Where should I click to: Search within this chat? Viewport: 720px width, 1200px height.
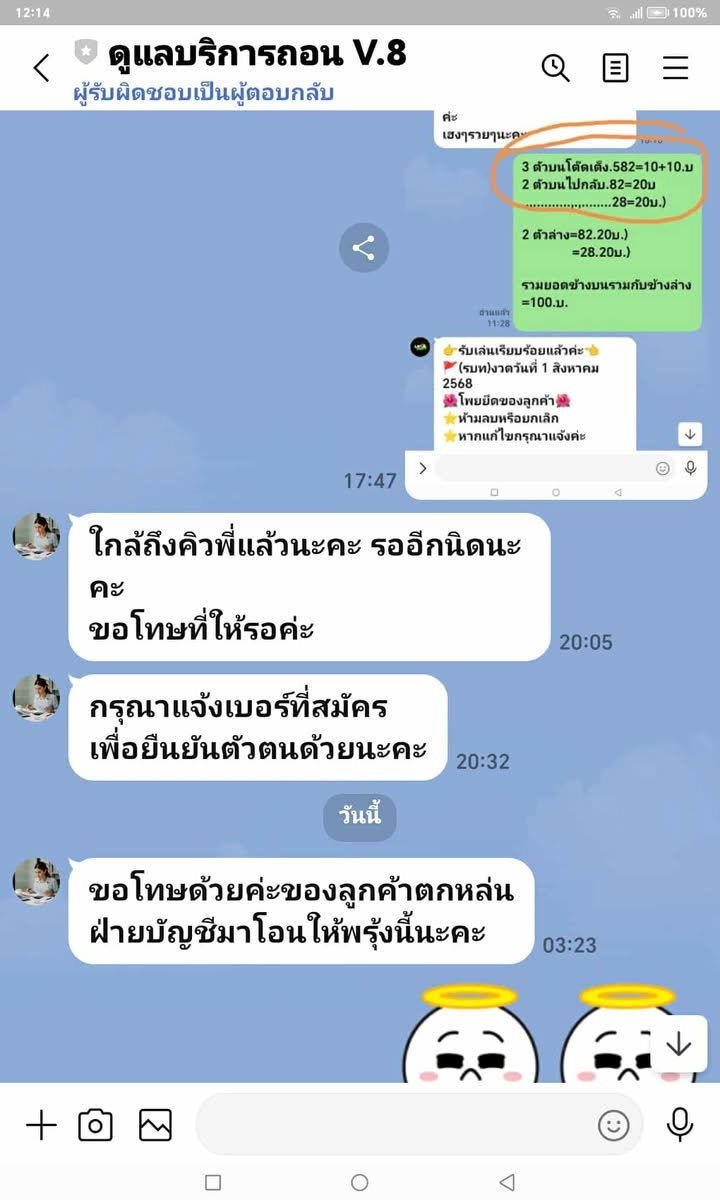click(555, 68)
